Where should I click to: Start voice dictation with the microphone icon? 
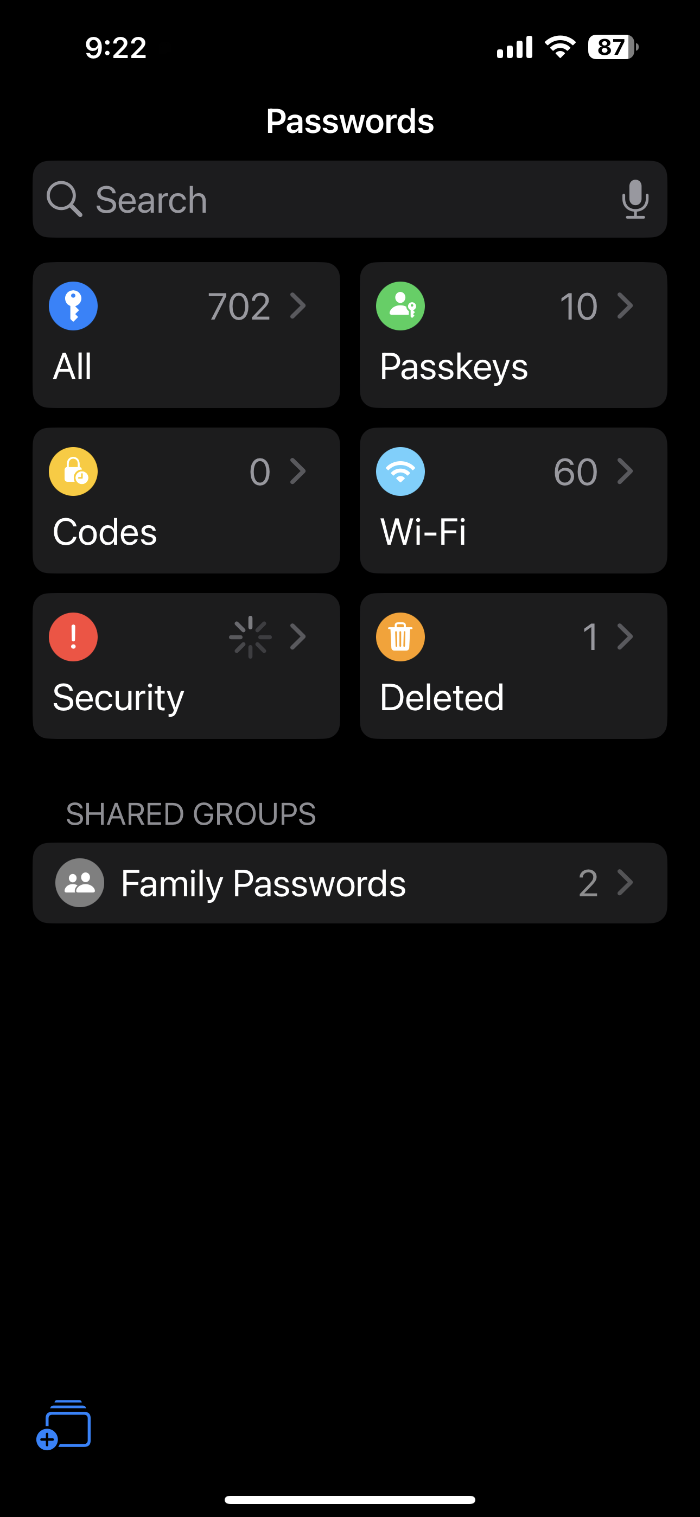pyautogui.click(x=635, y=199)
